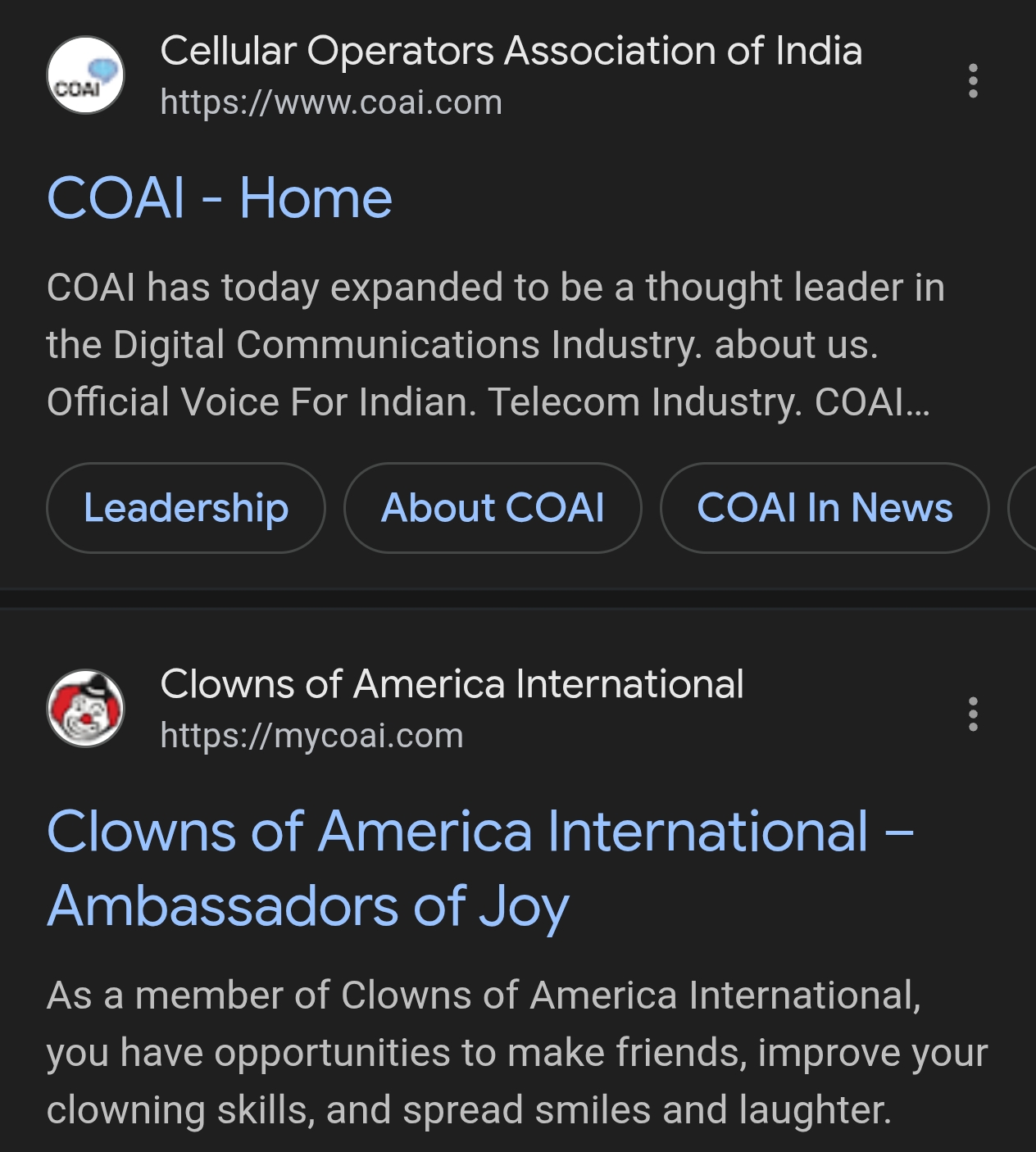Open more options for Cellular Operators Association result
The image size is (1036, 1152).
pyautogui.click(x=973, y=80)
